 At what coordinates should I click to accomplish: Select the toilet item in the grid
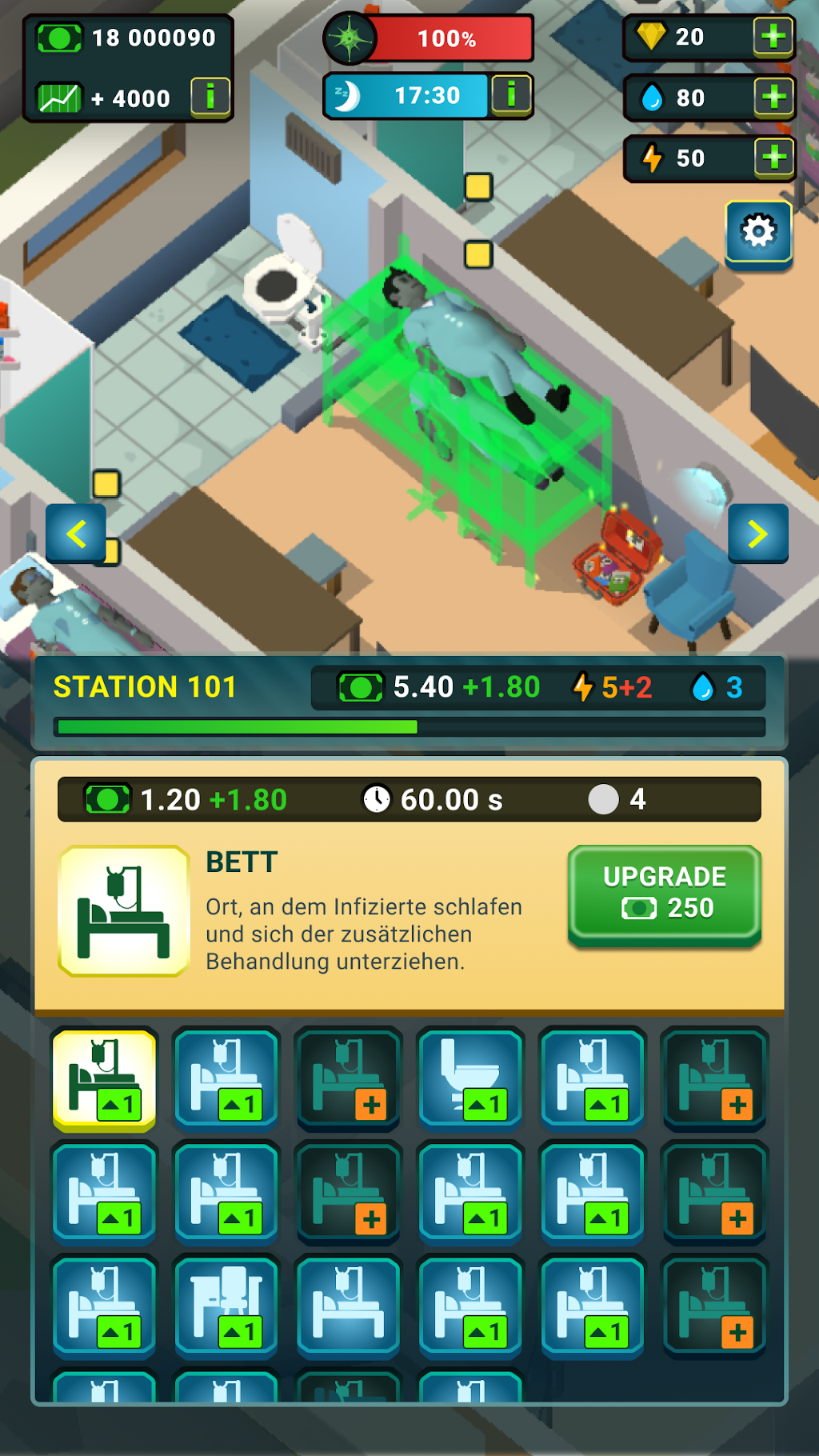(x=469, y=1077)
